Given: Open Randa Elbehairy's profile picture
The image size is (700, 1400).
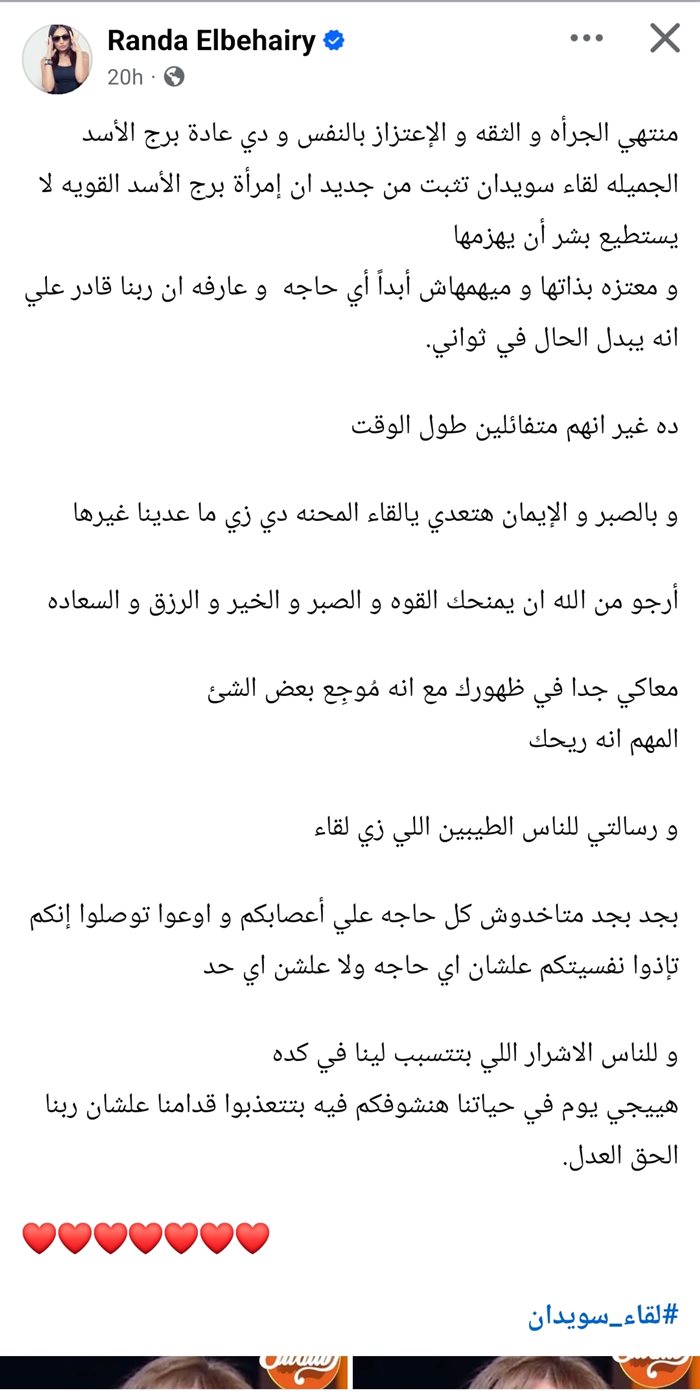Looking at the screenshot, I should tap(57, 57).
